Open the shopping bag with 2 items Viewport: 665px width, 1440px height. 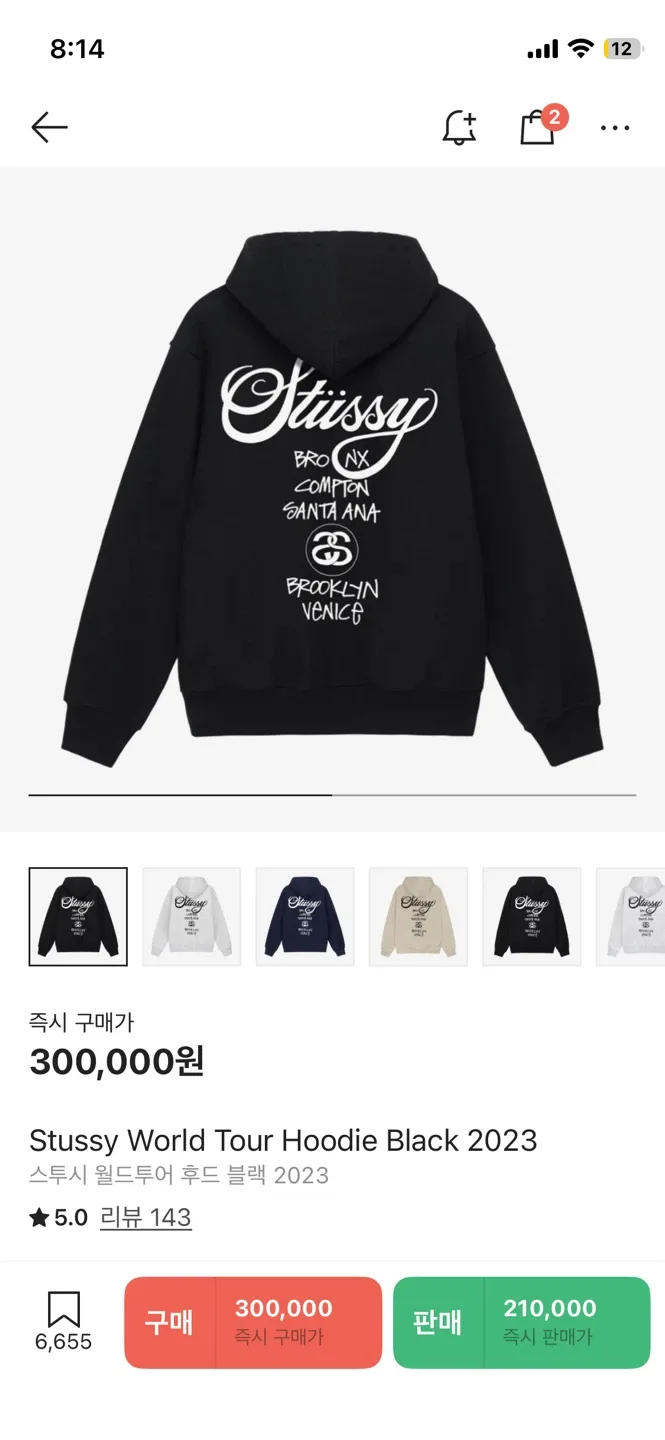(x=538, y=127)
